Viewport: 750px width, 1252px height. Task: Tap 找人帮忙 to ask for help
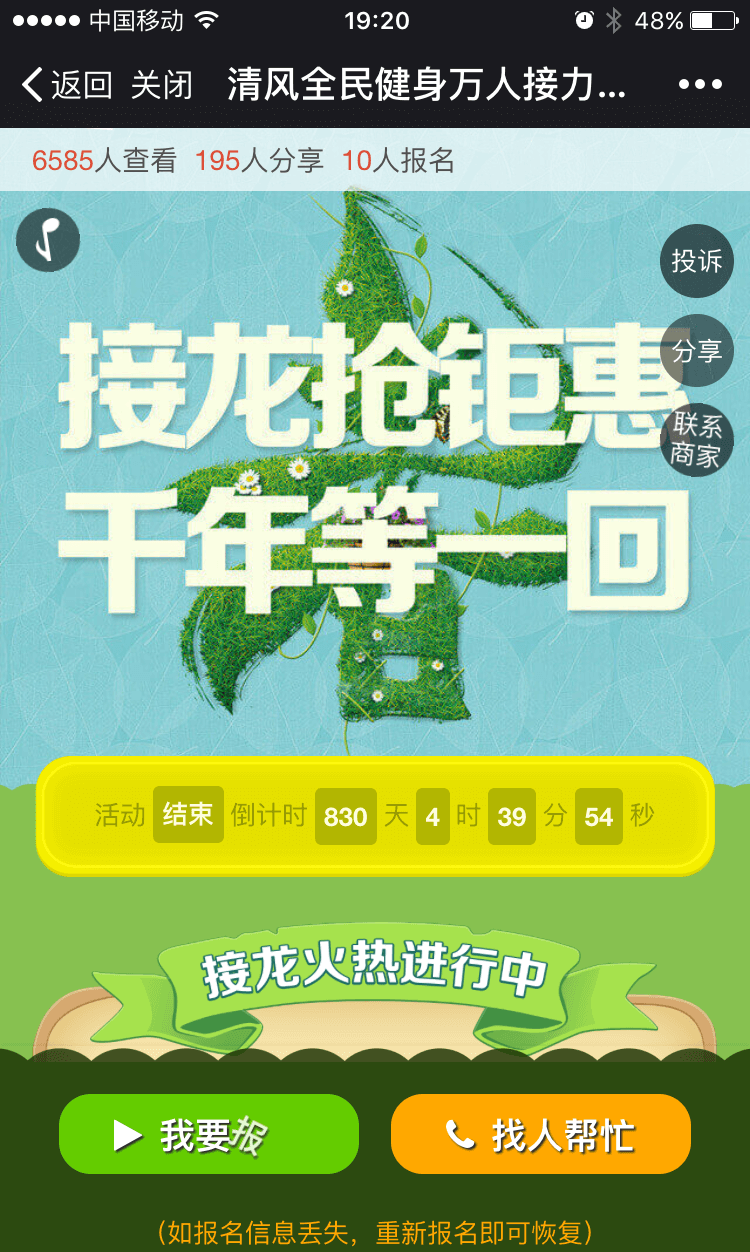pyautogui.click(x=540, y=1134)
